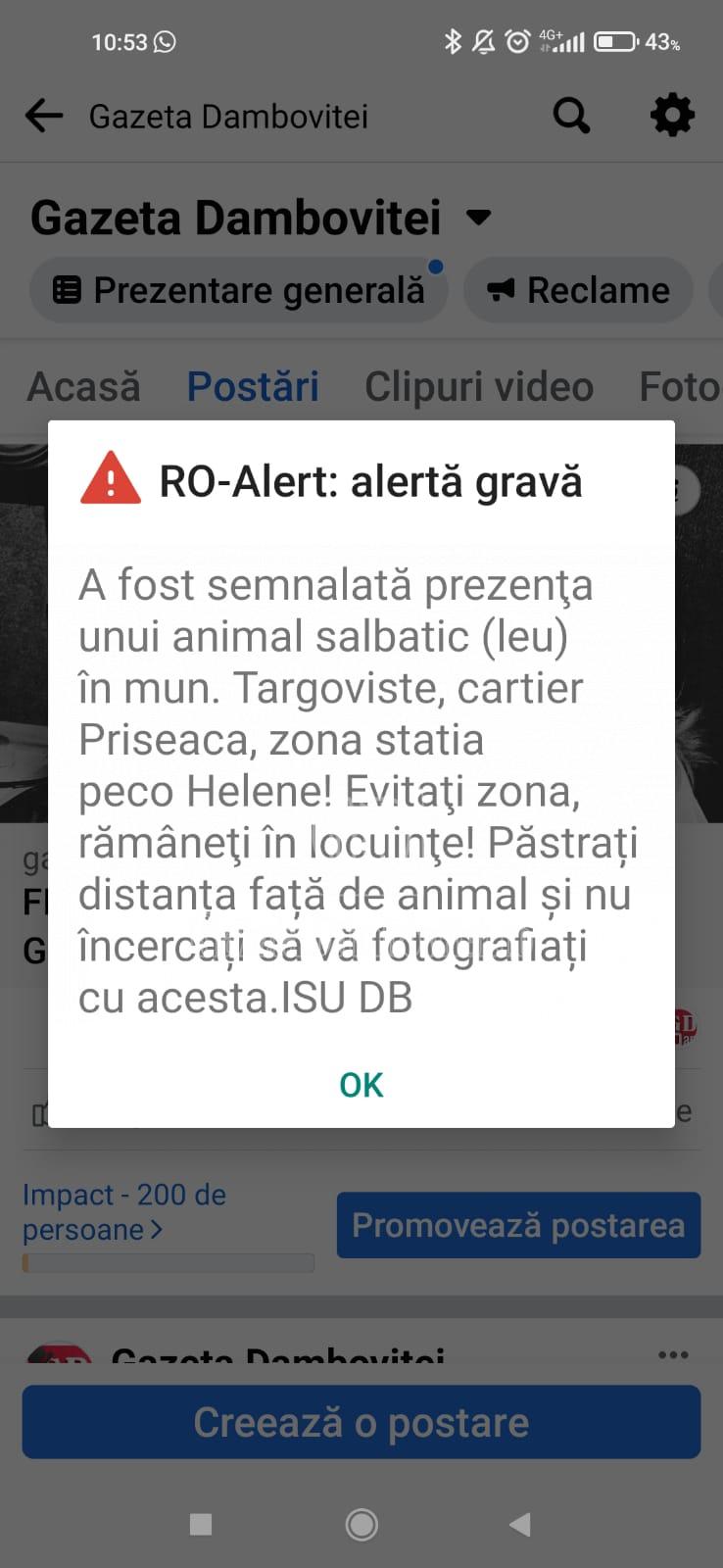Open the Reclame section
Viewport: 723px width, 1568px height.
point(578,290)
